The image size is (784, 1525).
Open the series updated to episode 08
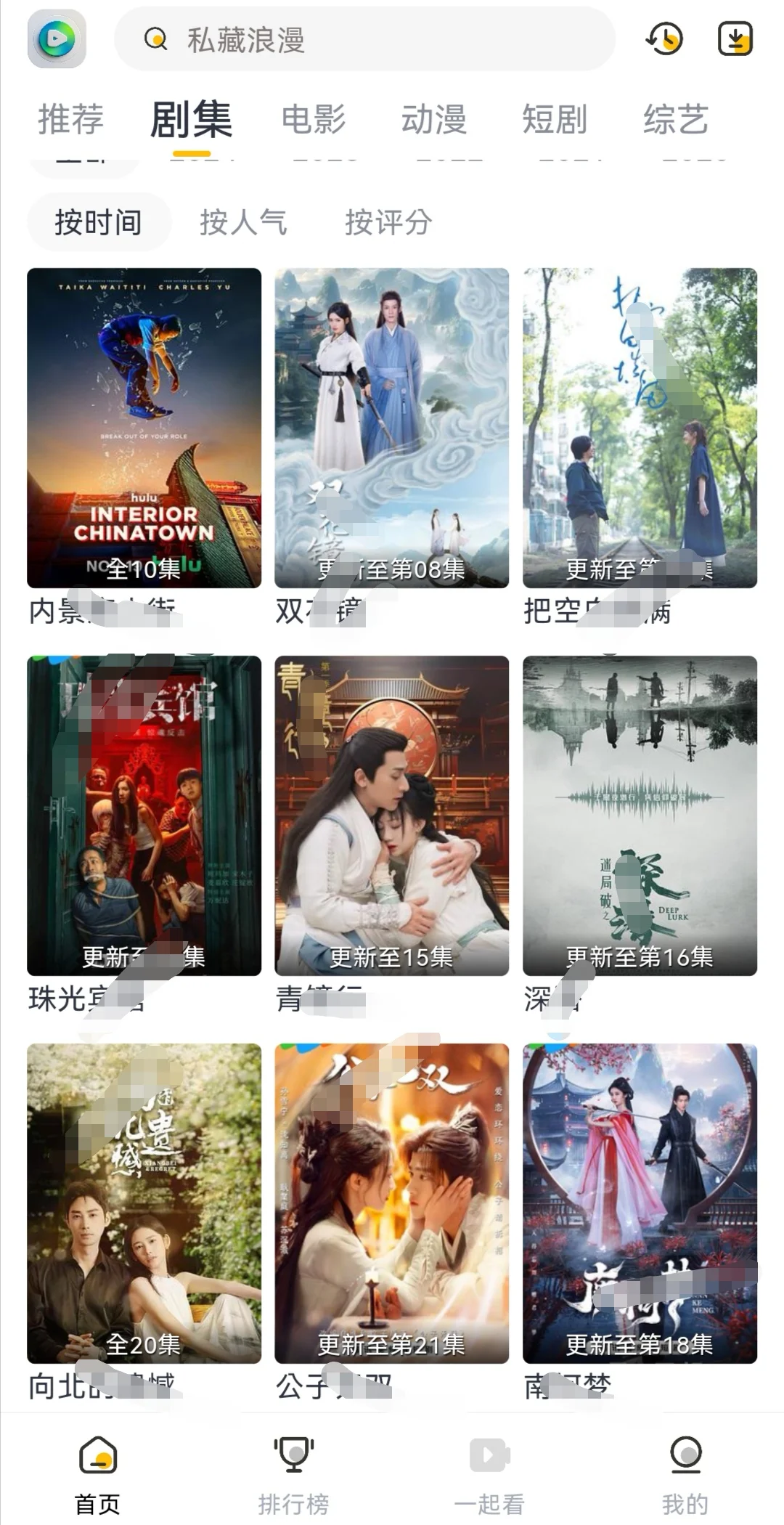[391, 428]
